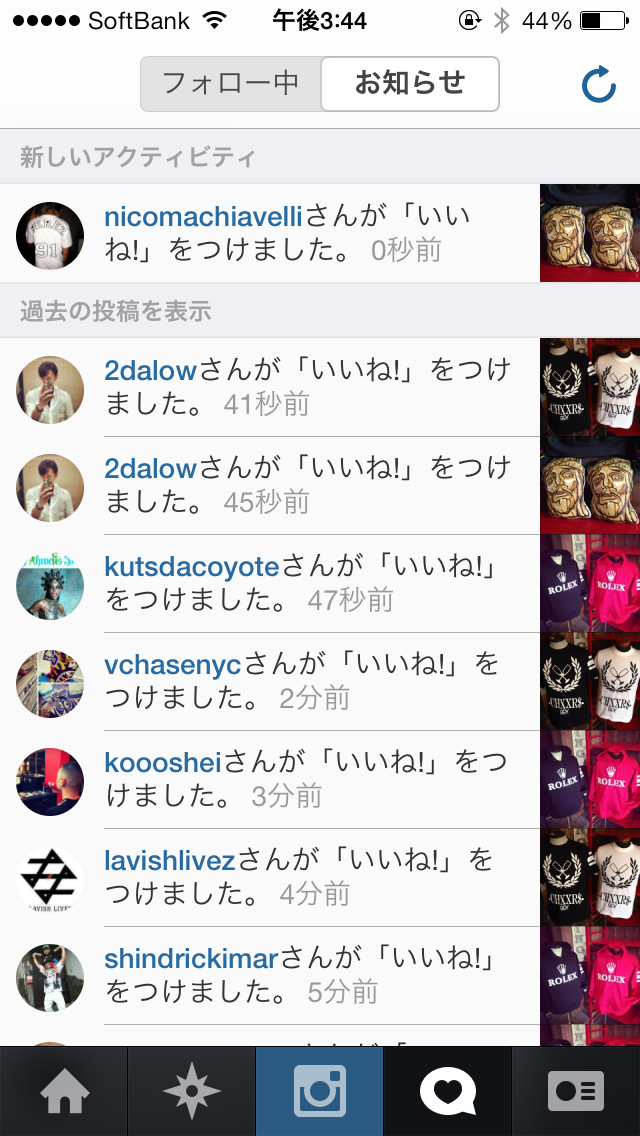
Task: View the post liked by lavishlivez
Action: click(590, 877)
